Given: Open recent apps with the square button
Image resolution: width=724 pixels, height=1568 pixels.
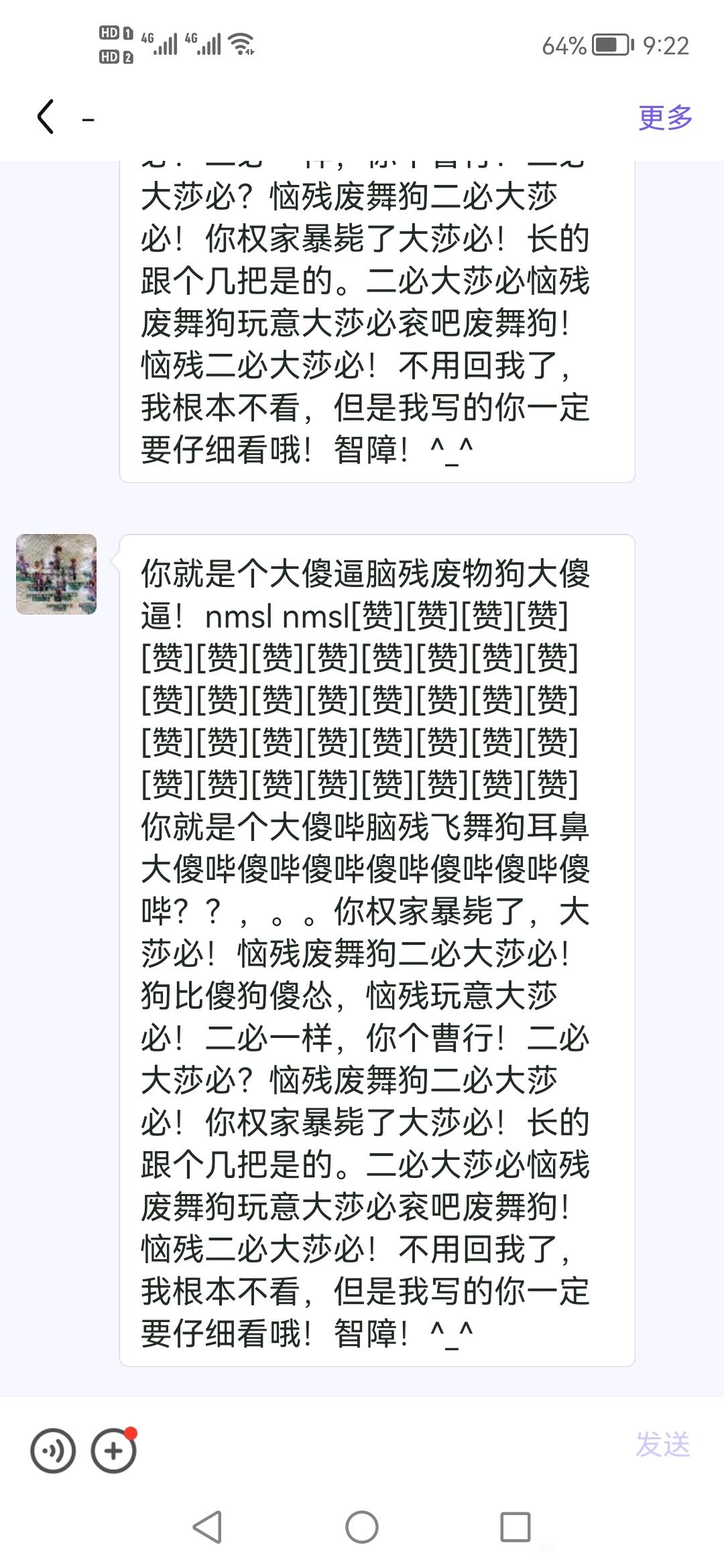Looking at the screenshot, I should (516, 1528).
